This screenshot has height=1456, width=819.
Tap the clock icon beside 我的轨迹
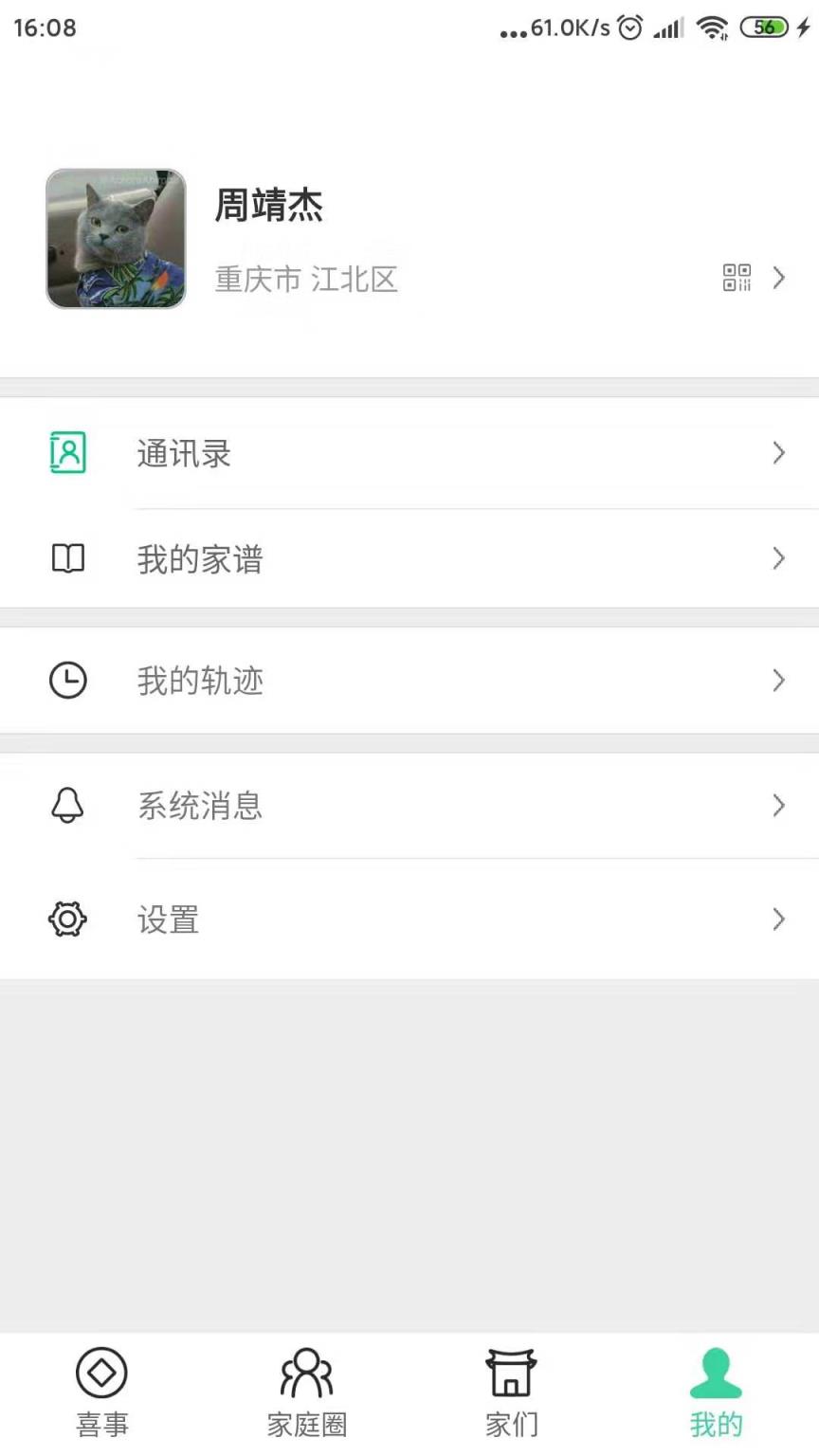(67, 680)
